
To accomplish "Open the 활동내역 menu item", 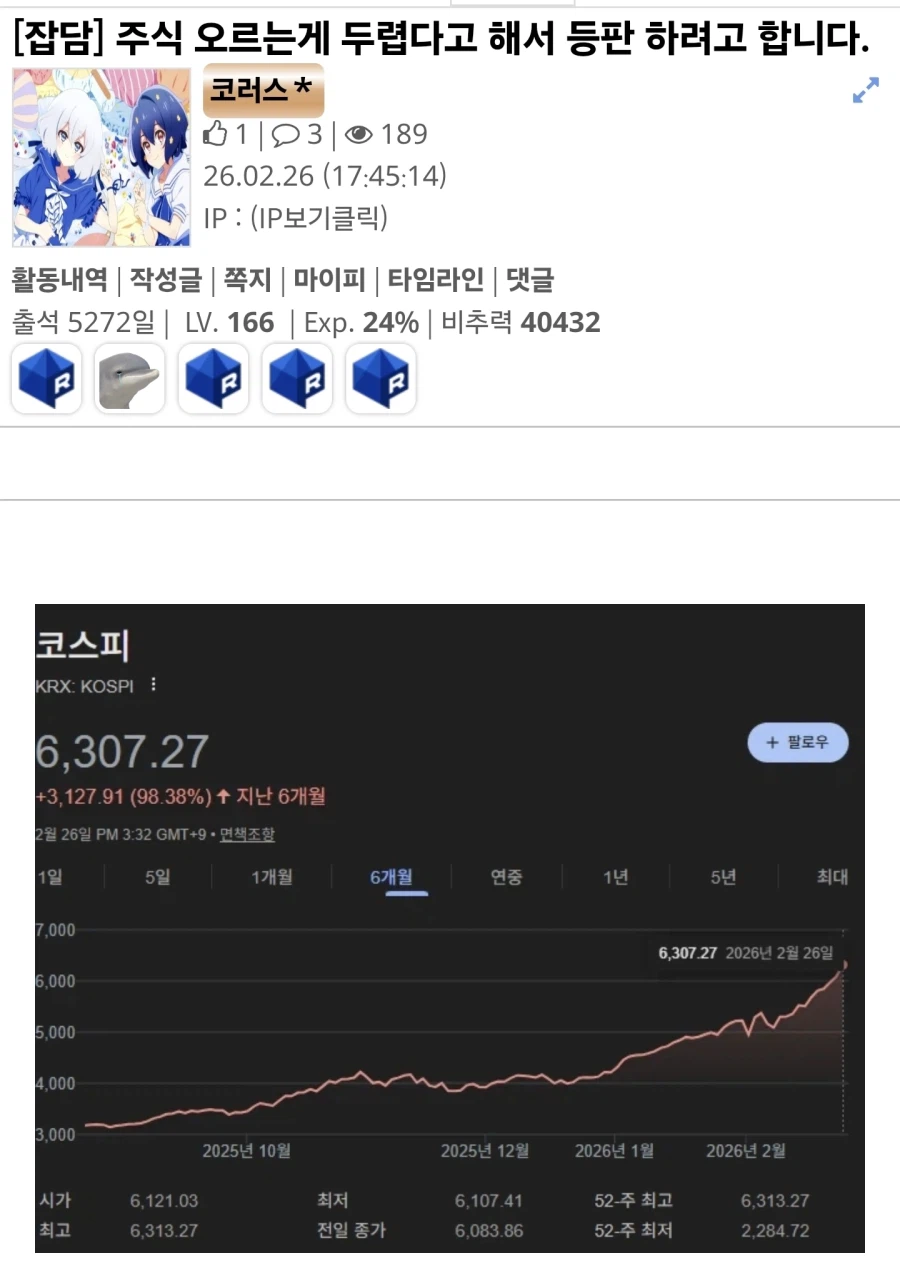I will point(55,281).
